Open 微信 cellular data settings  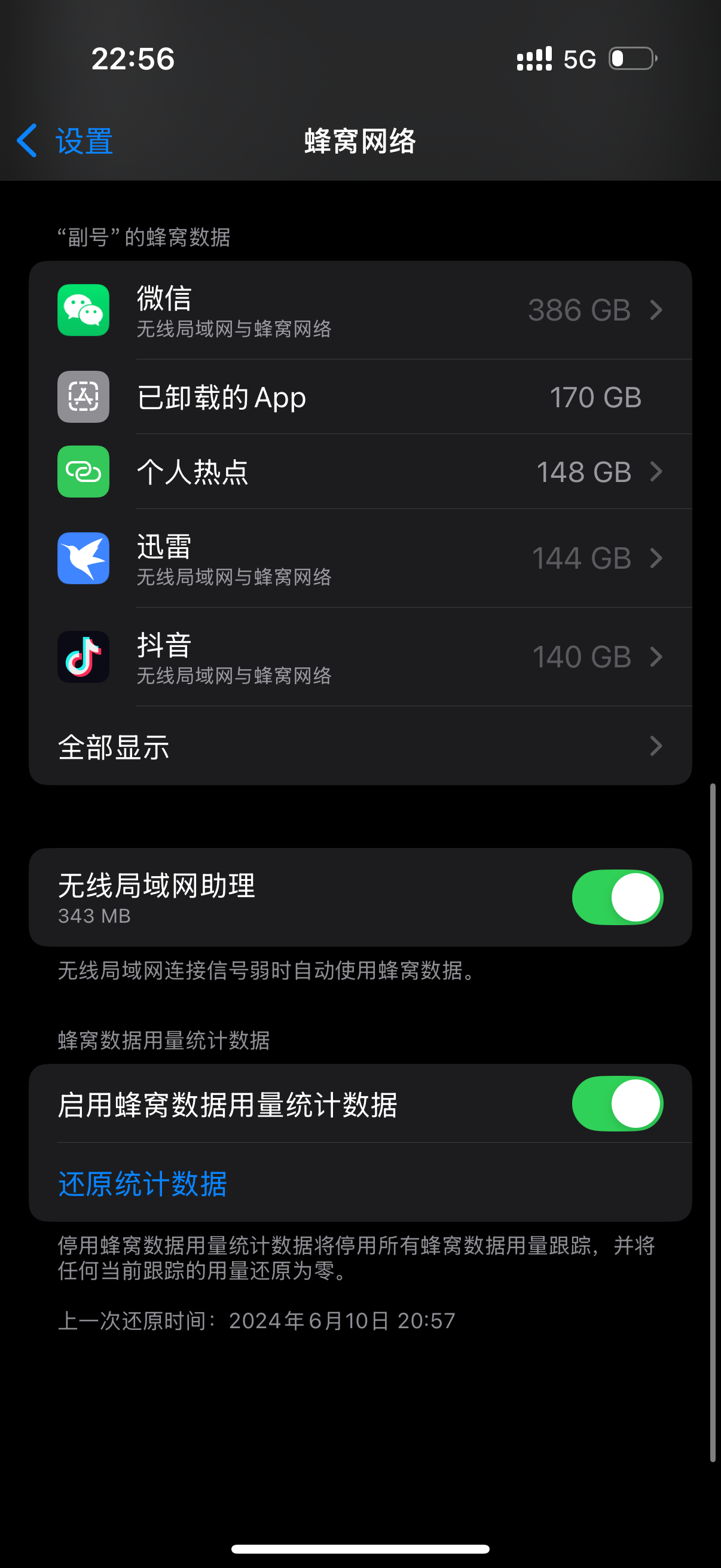point(360,310)
